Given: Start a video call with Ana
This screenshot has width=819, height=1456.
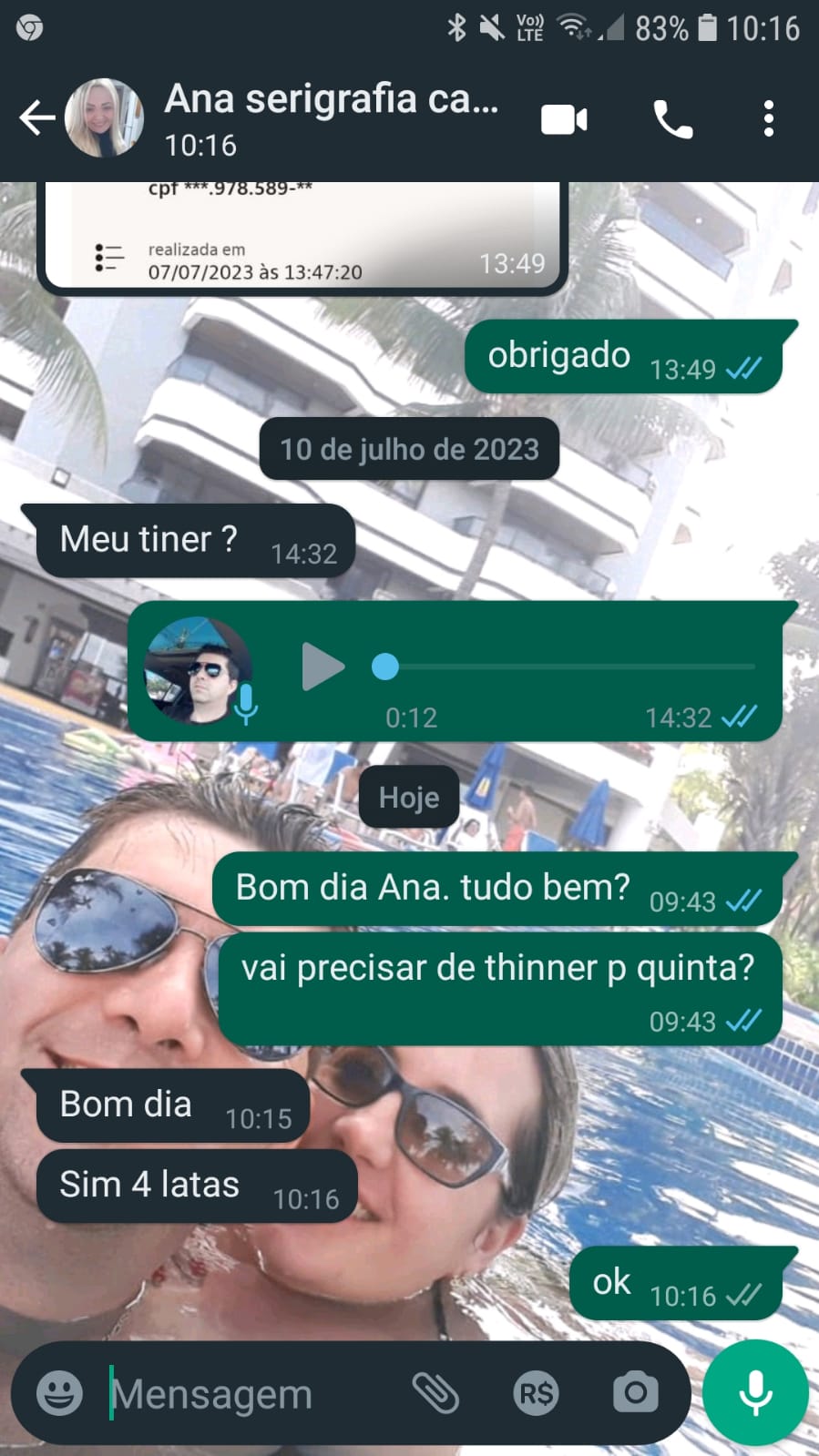Looking at the screenshot, I should point(564,119).
